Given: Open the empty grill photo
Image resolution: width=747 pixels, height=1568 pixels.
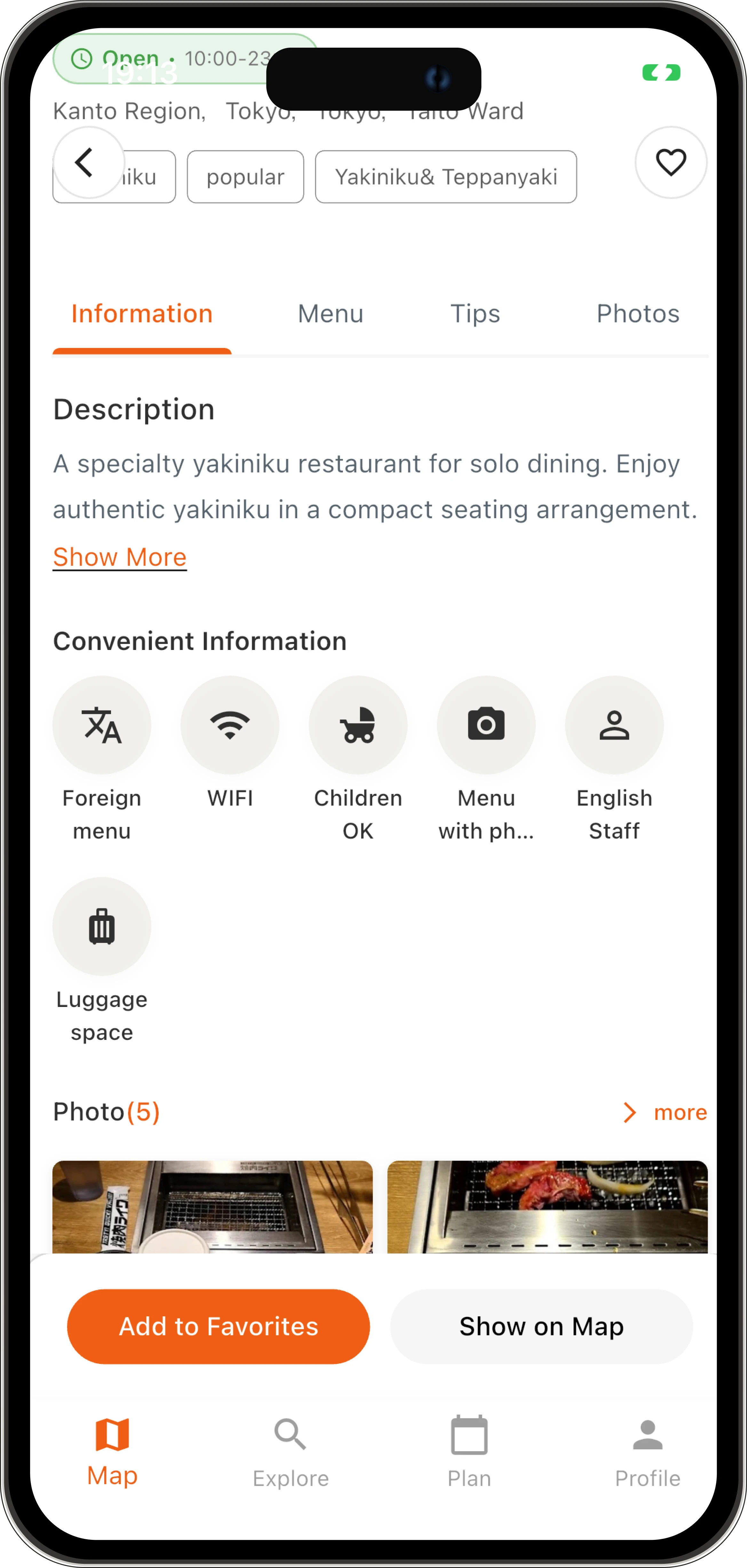Looking at the screenshot, I should click(212, 1207).
